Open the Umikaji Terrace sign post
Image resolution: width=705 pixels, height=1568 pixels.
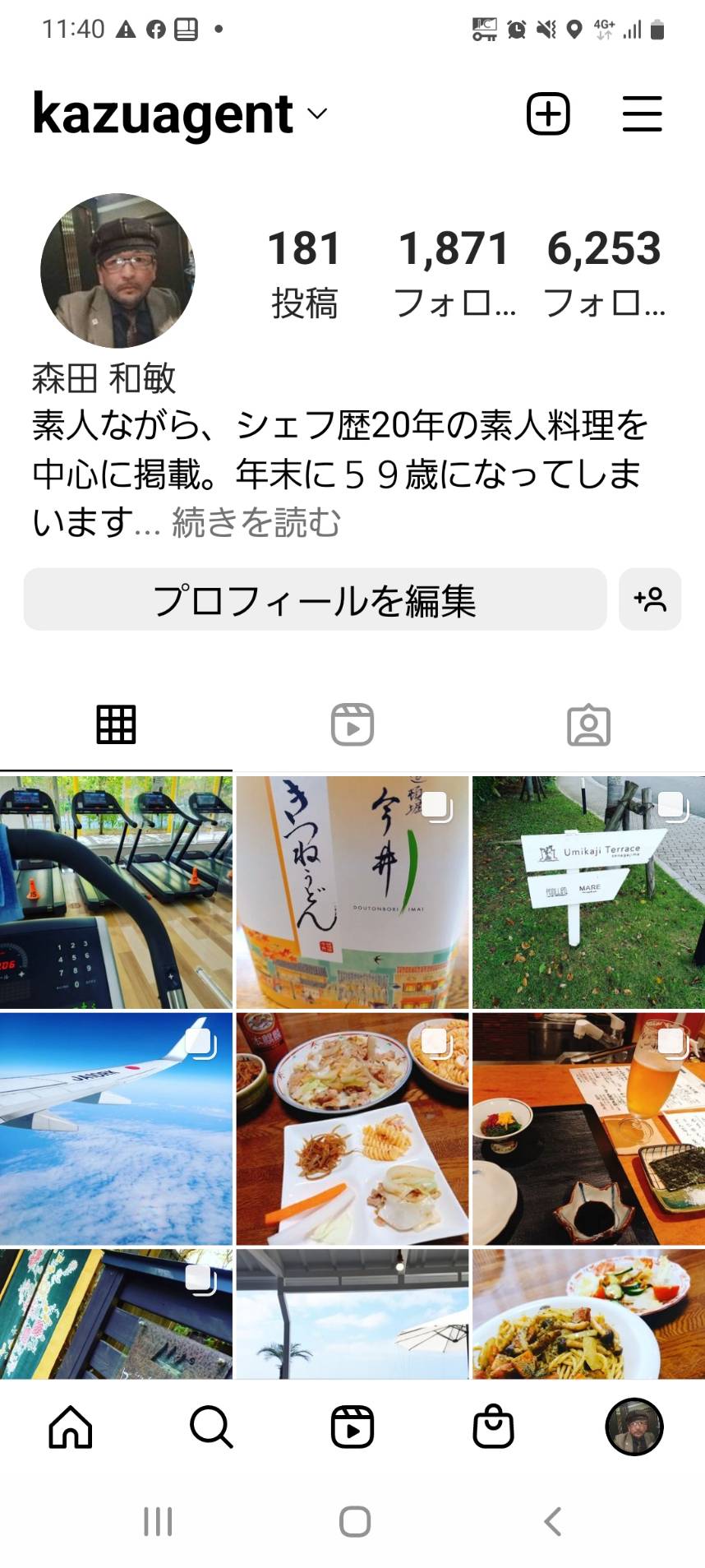point(588,892)
